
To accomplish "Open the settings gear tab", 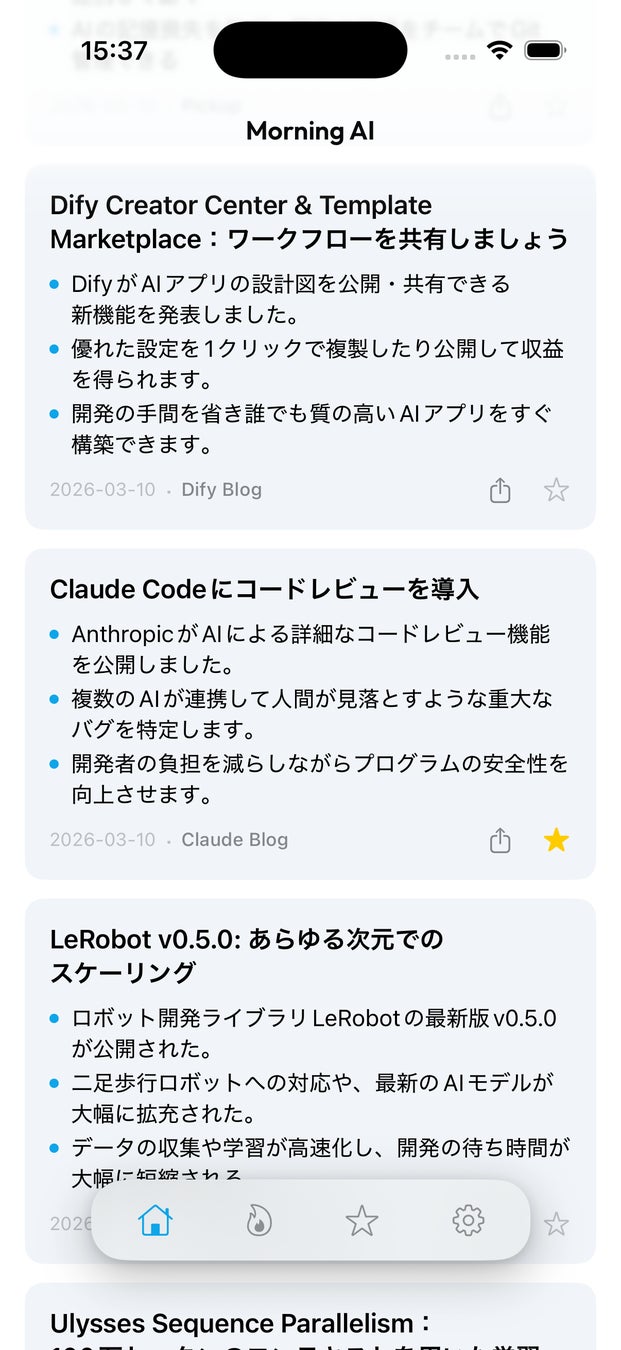I will coord(467,1220).
